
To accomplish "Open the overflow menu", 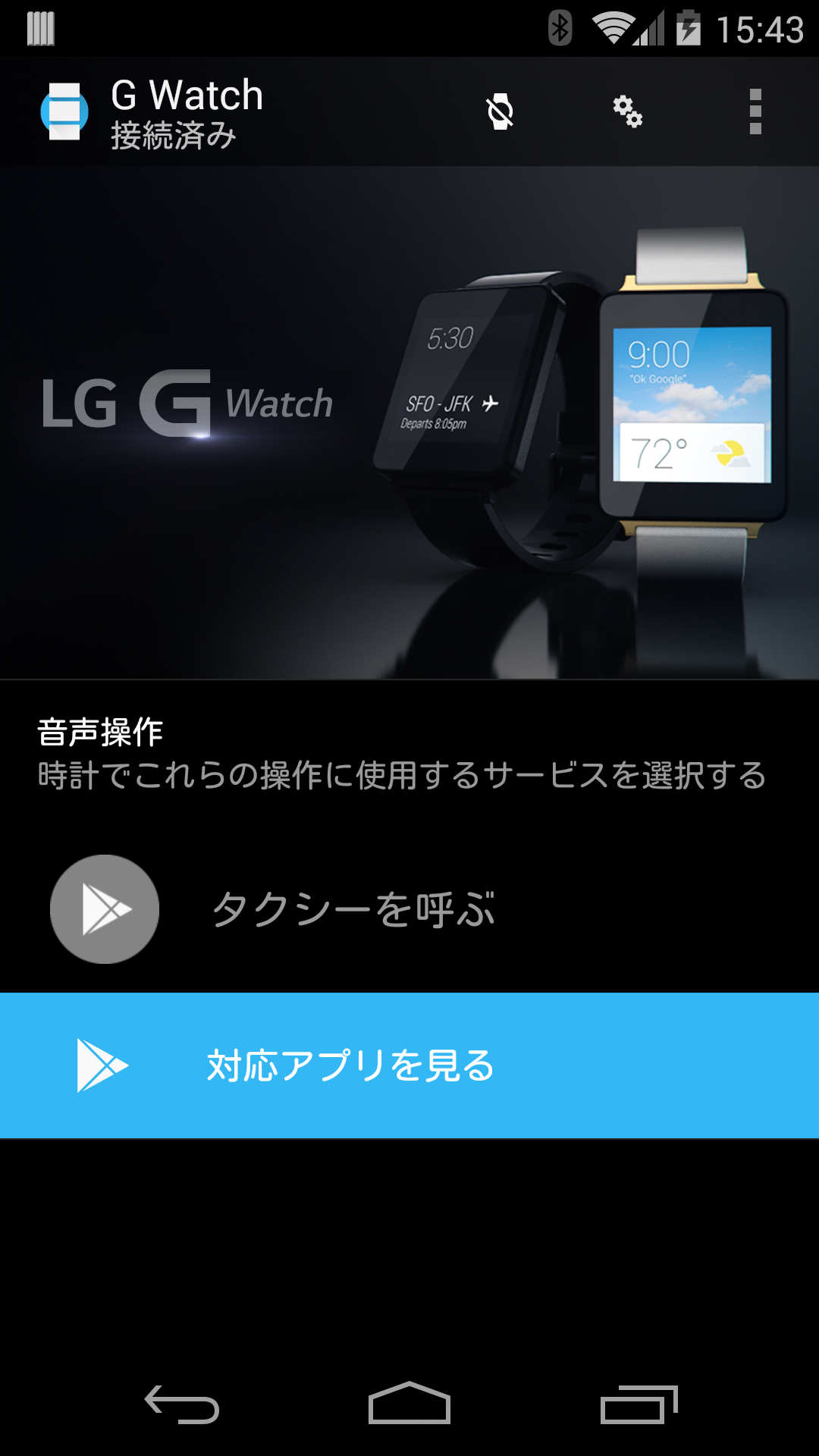I will pyautogui.click(x=755, y=111).
